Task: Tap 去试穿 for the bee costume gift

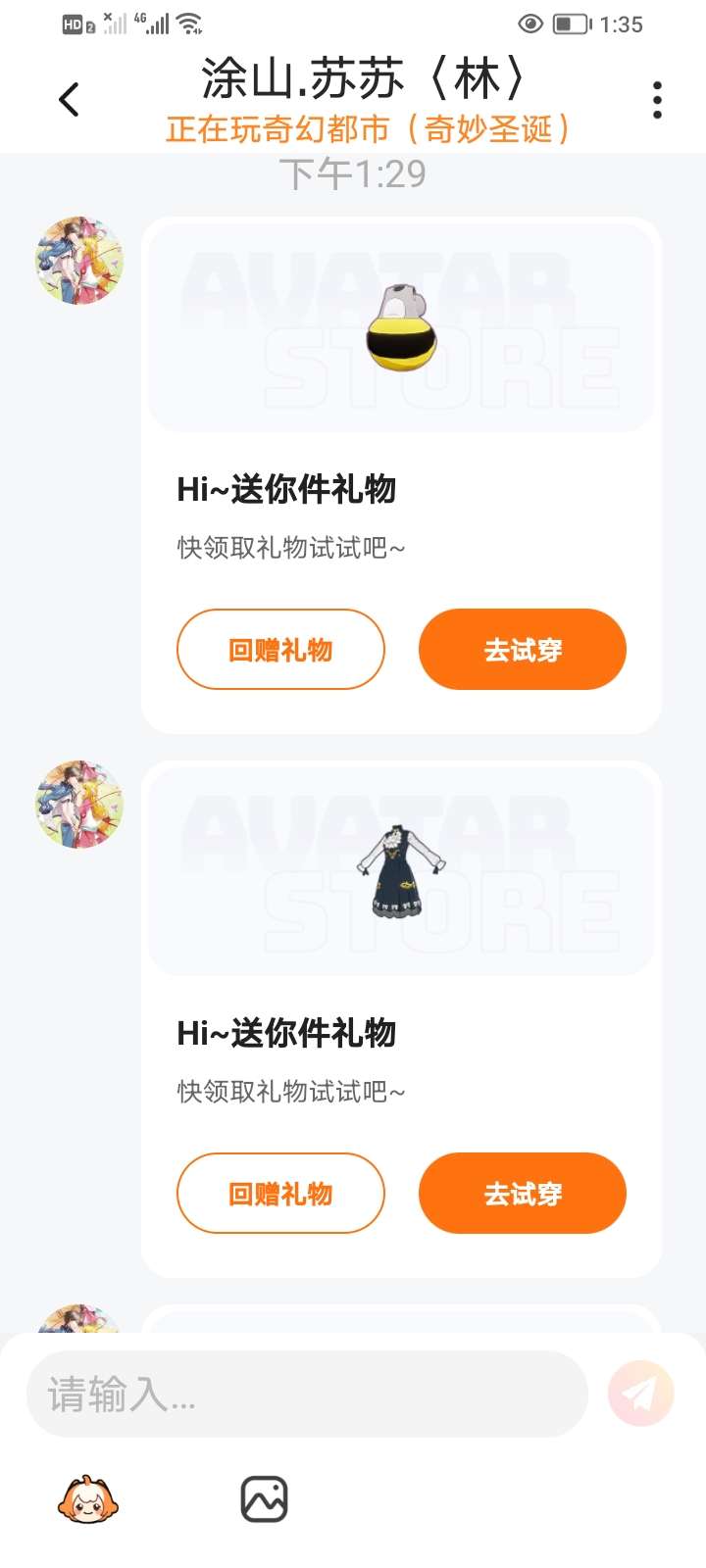Action: [x=523, y=650]
